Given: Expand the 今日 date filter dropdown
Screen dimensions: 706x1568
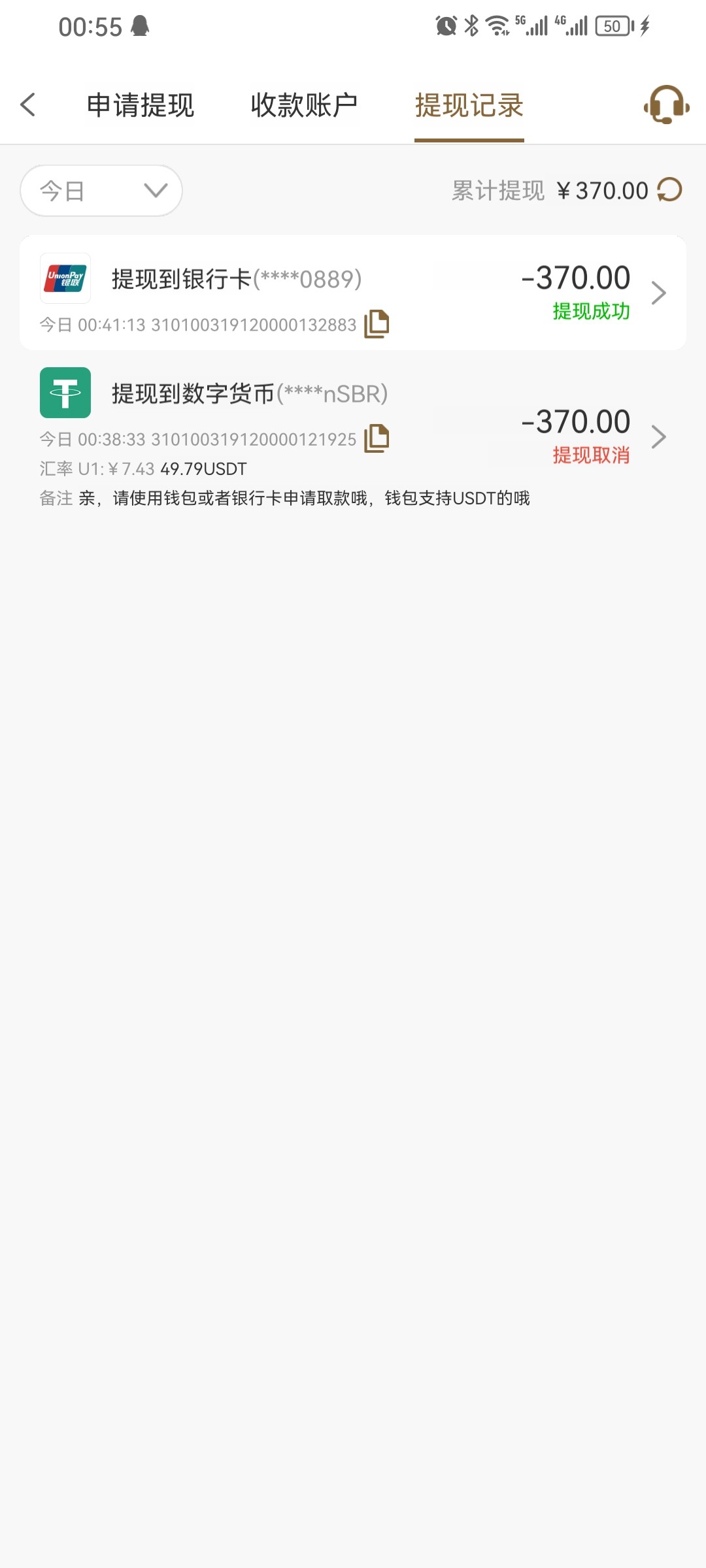Looking at the screenshot, I should tap(101, 191).
